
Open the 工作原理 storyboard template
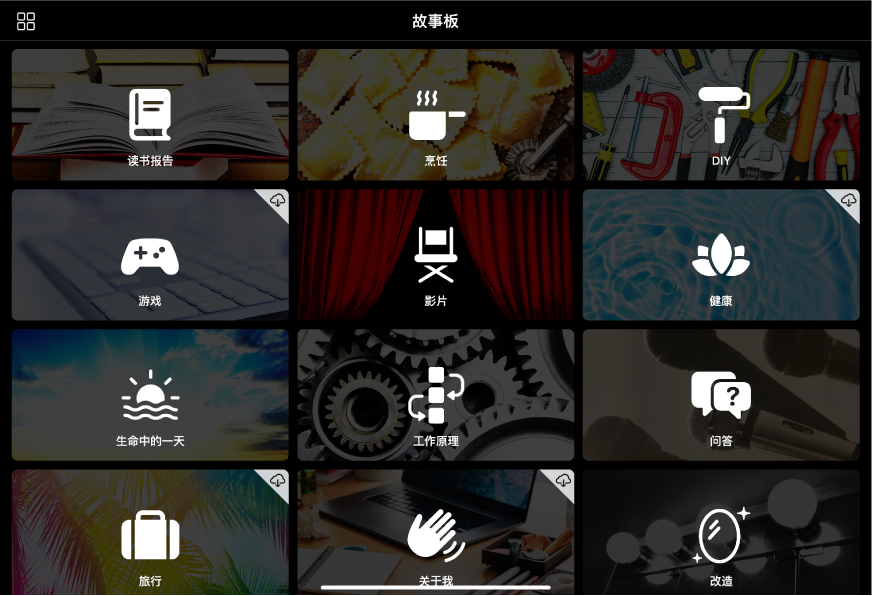(436, 395)
